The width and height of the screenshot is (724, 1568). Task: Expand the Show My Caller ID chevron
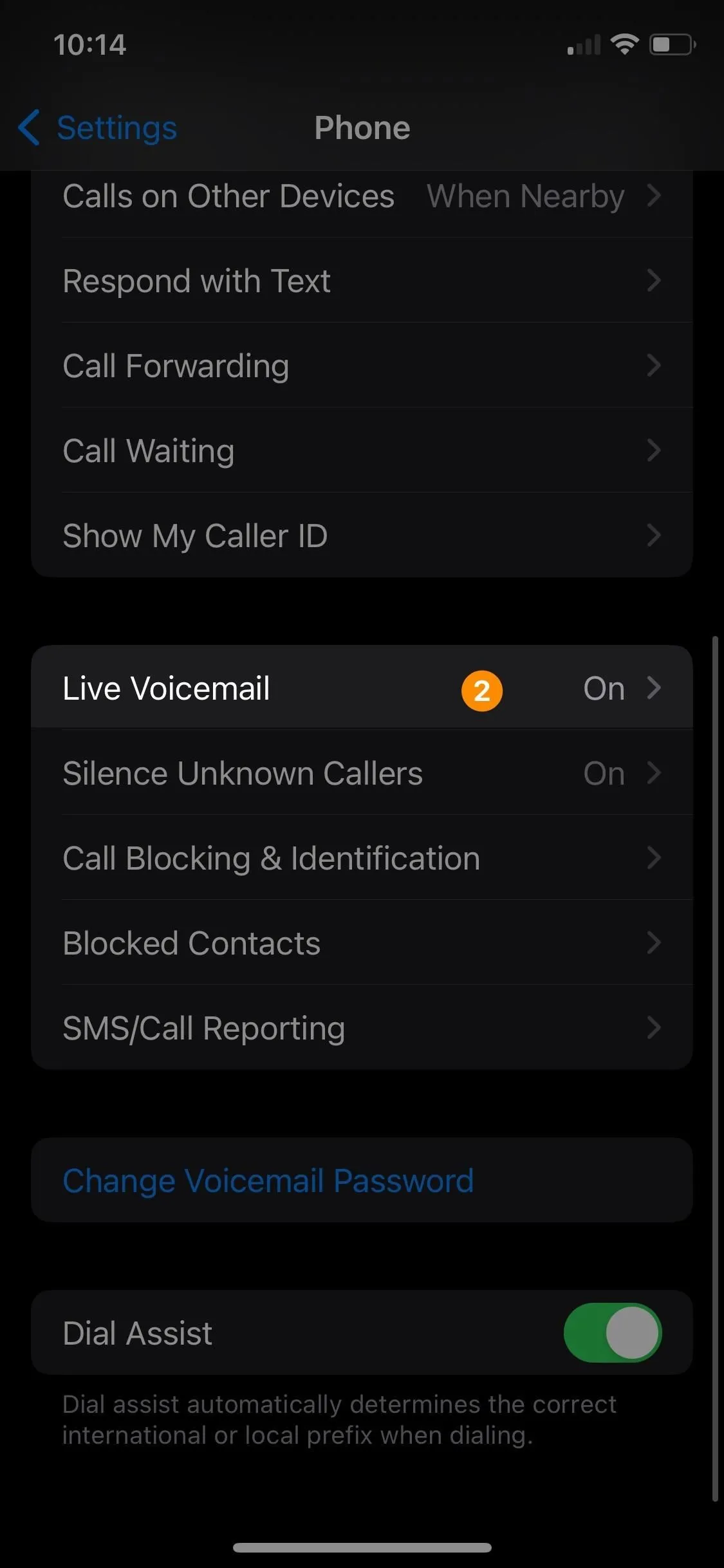(654, 536)
